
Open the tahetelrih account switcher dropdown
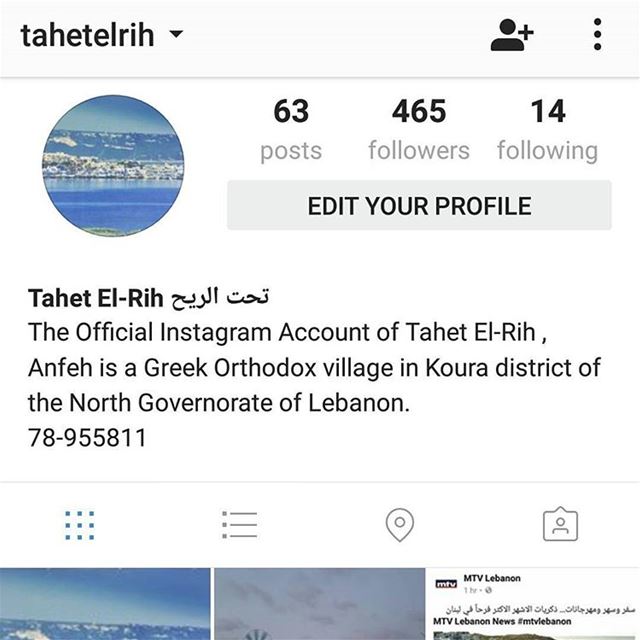tap(102, 36)
